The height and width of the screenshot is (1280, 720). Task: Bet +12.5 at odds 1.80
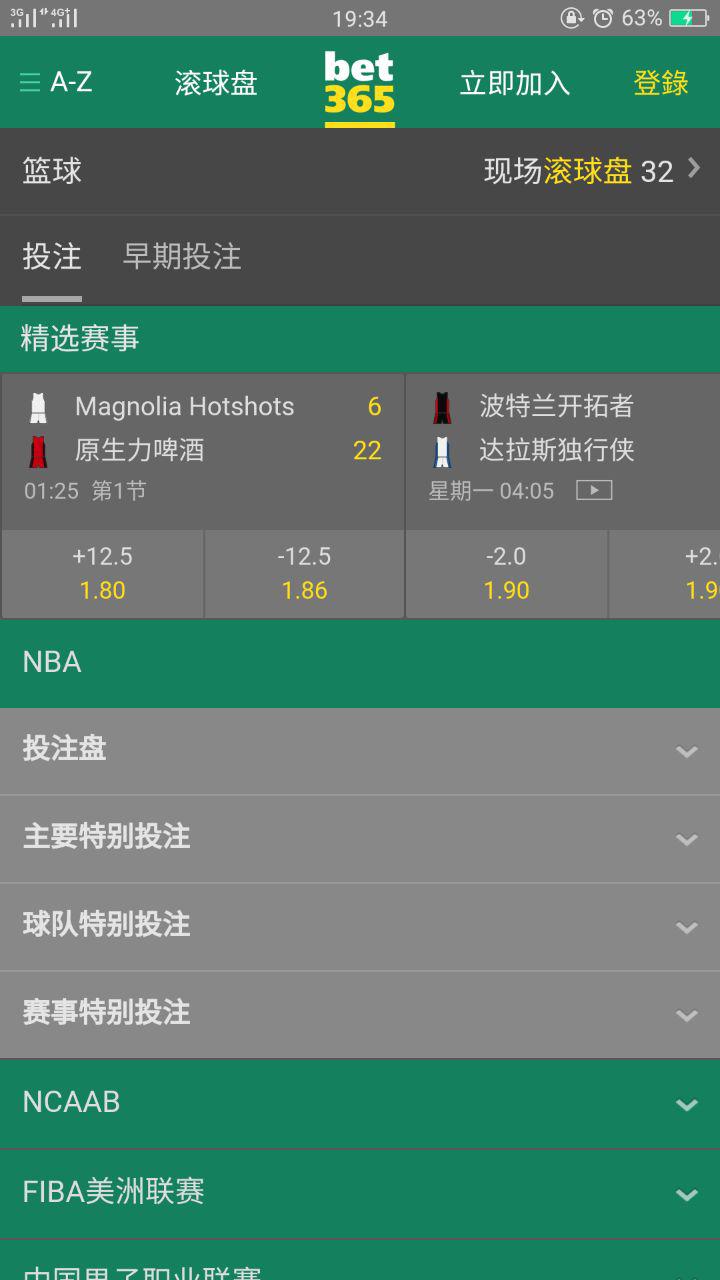click(102, 574)
